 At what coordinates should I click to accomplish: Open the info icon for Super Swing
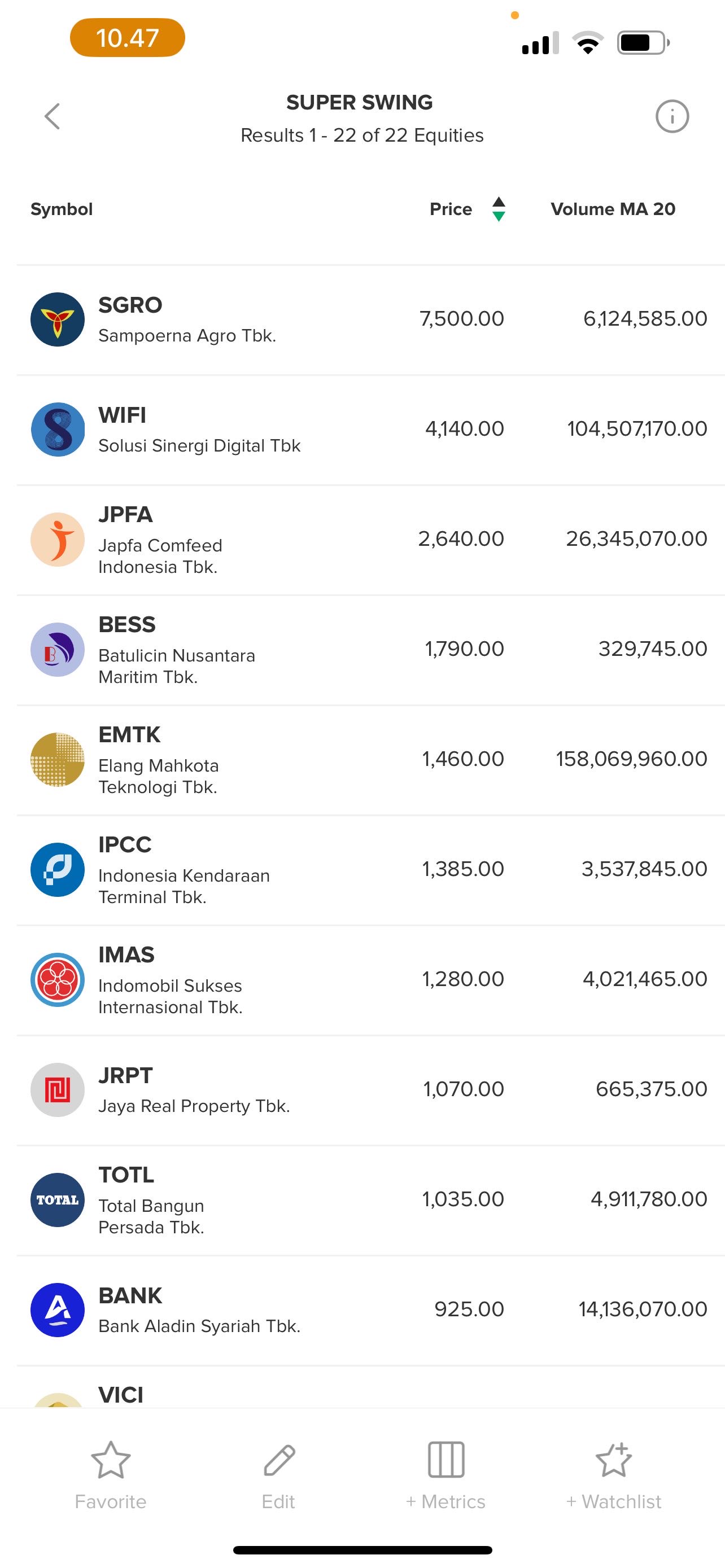point(671,116)
